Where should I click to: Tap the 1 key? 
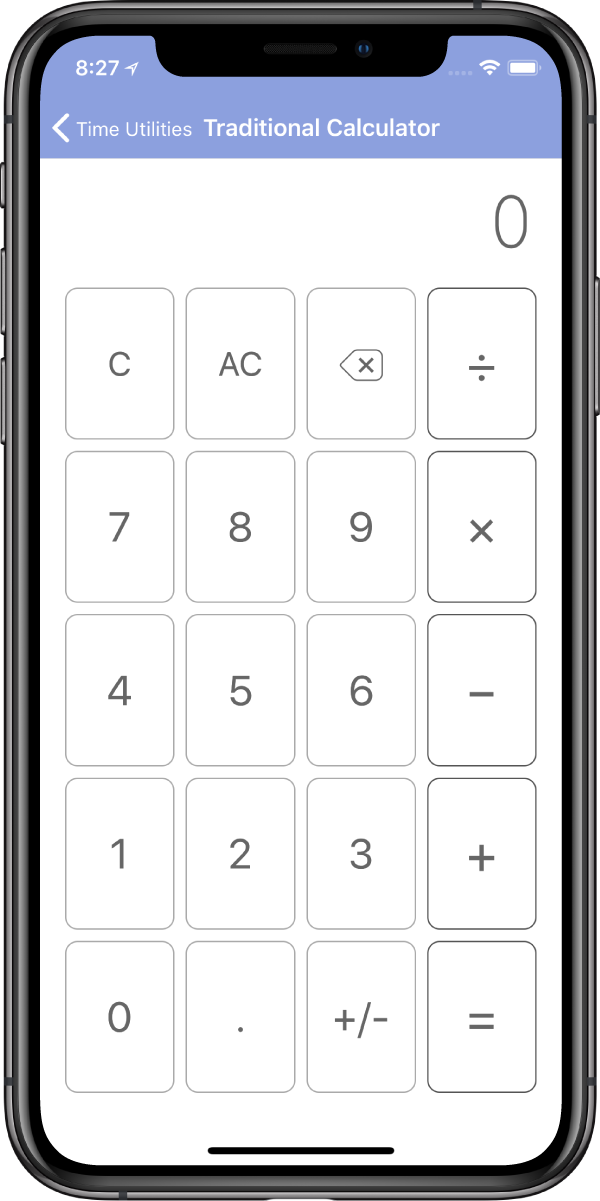click(x=120, y=854)
